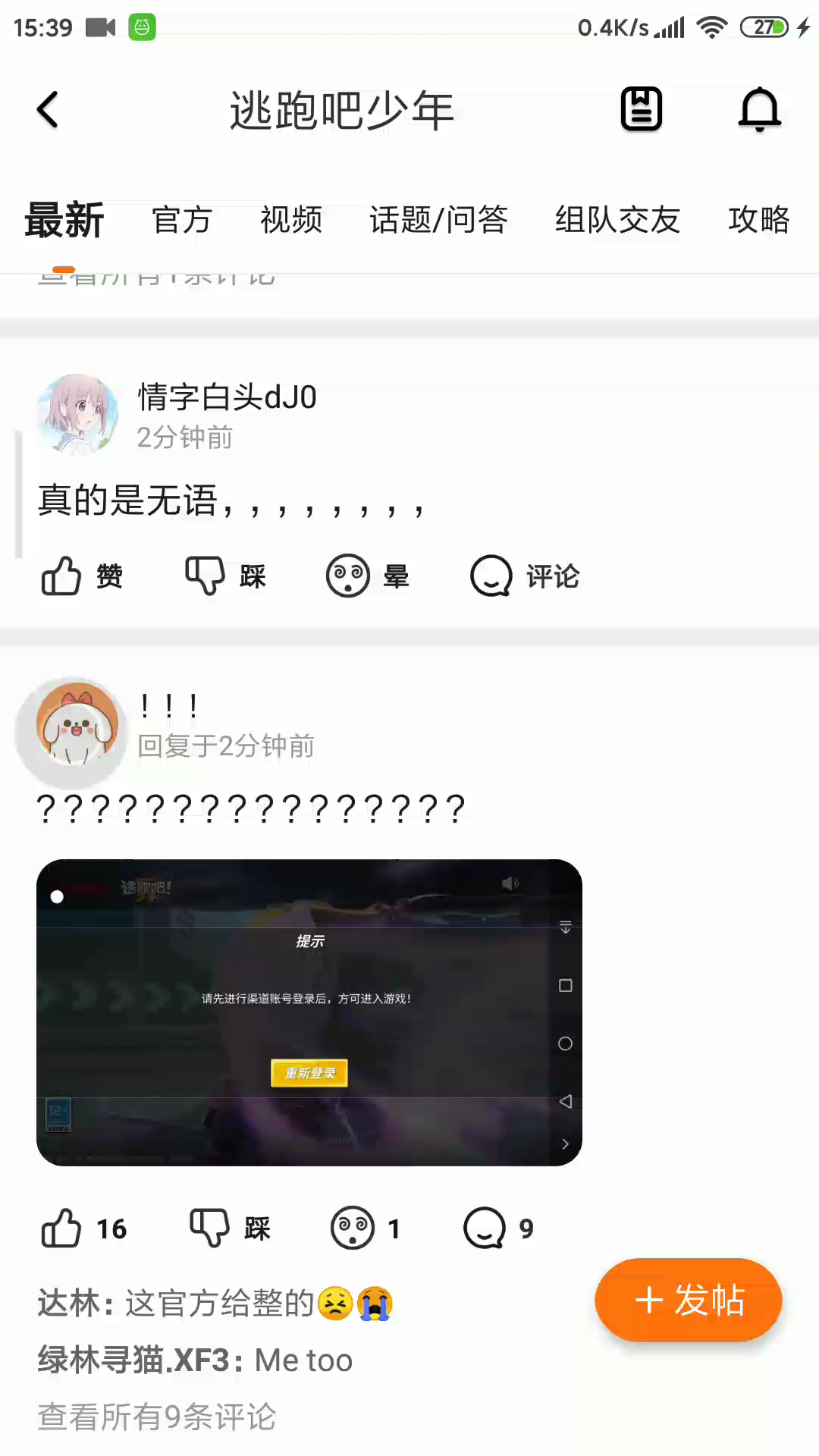React 晕 to 情字白头dJ0's post
The image size is (819, 1456).
tap(368, 576)
